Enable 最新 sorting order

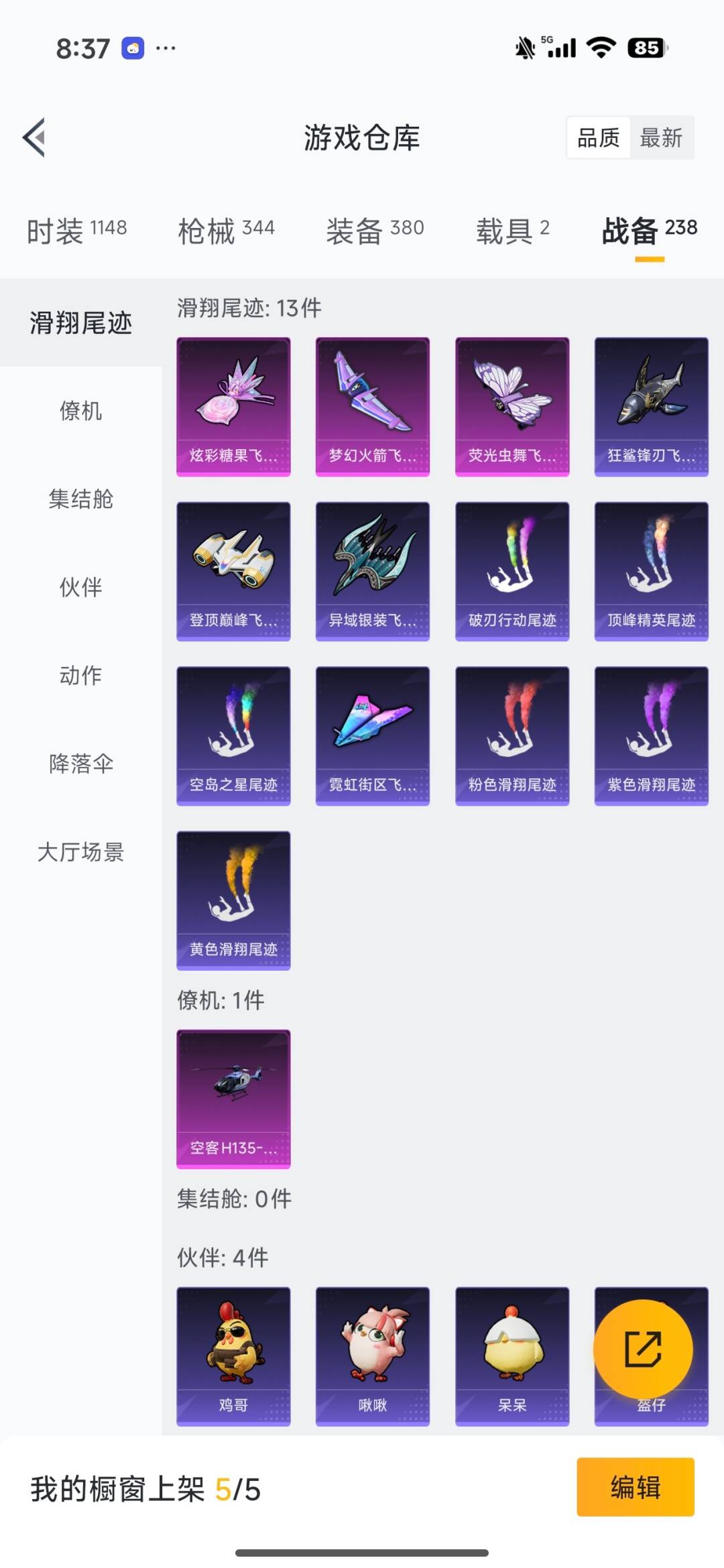tap(661, 137)
